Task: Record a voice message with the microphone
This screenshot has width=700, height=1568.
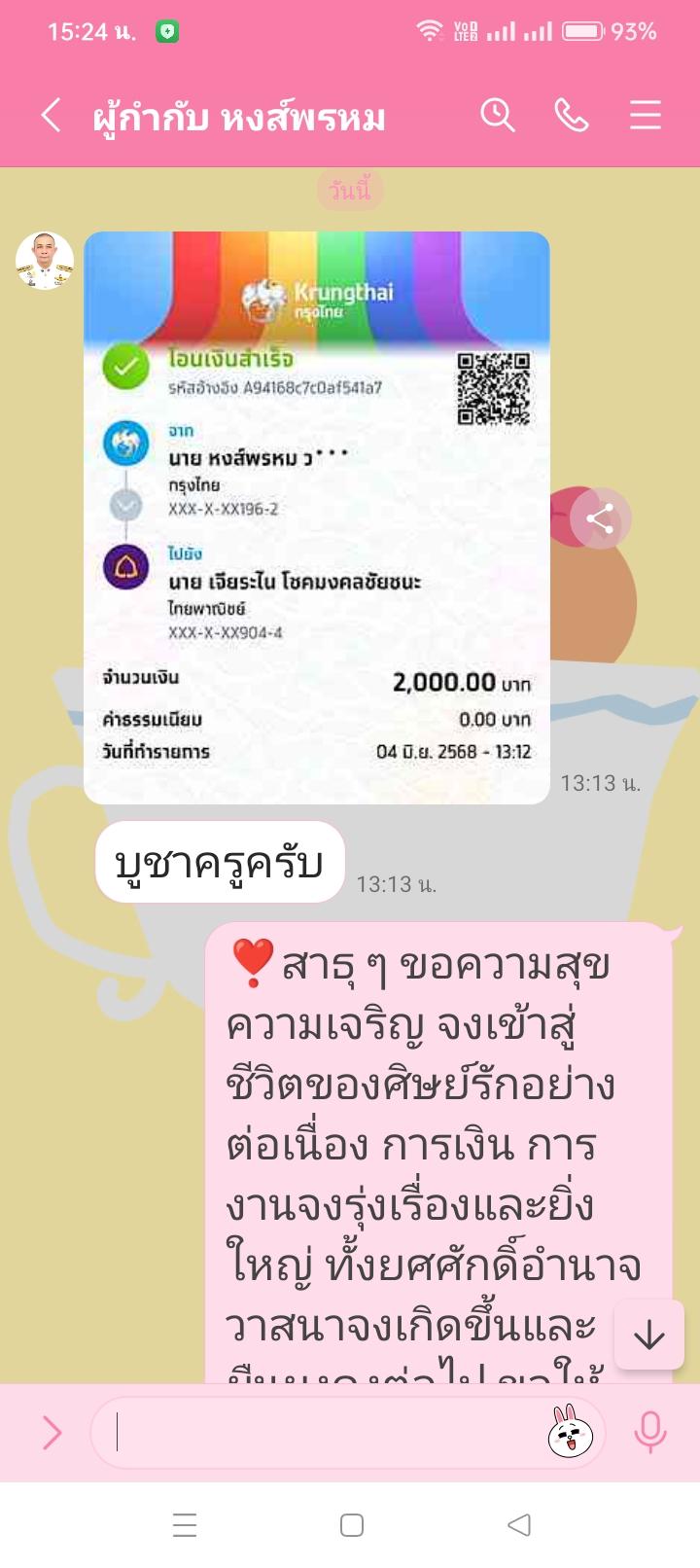Action: click(649, 1432)
